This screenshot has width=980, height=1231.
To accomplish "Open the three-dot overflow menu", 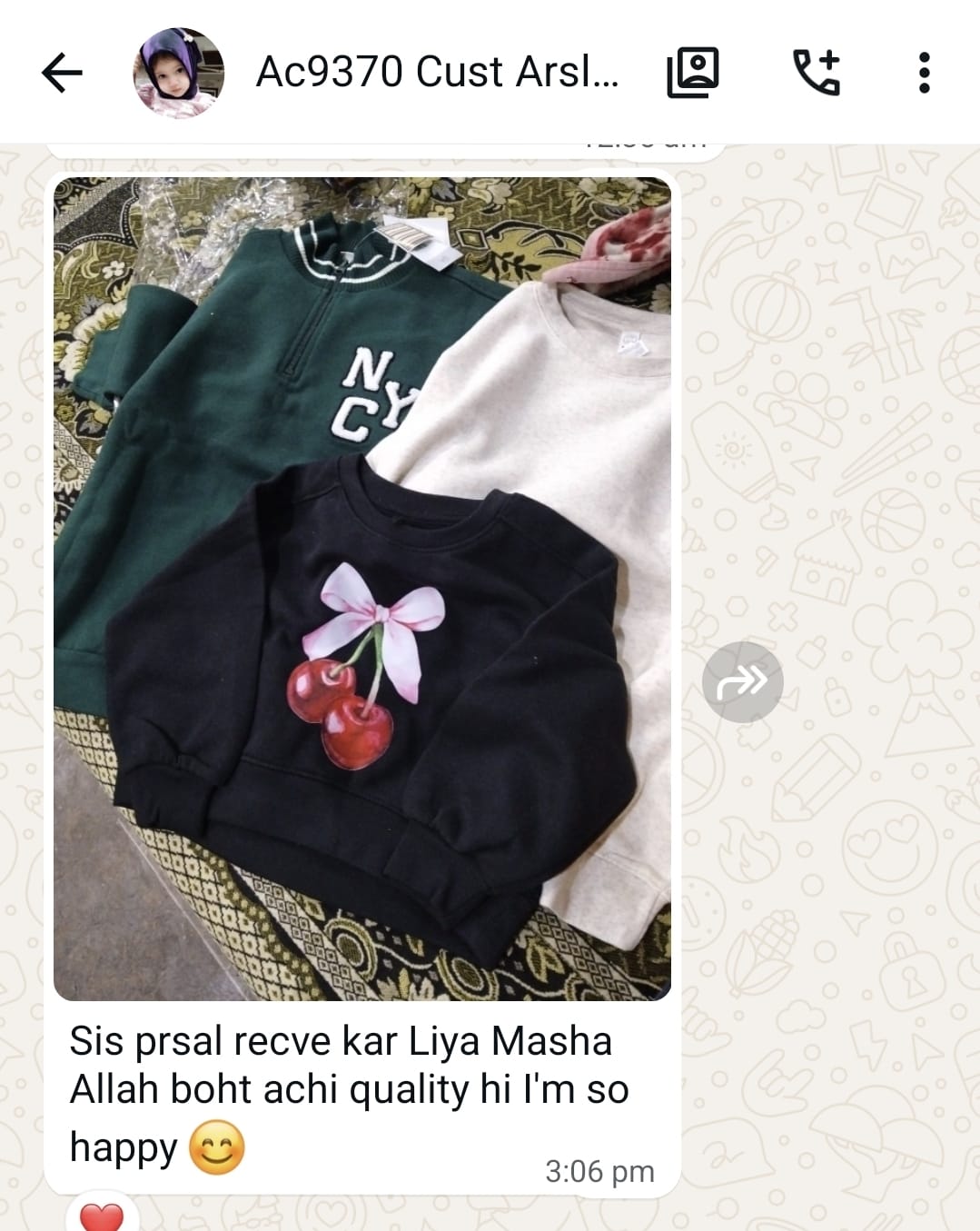I will pos(924,73).
